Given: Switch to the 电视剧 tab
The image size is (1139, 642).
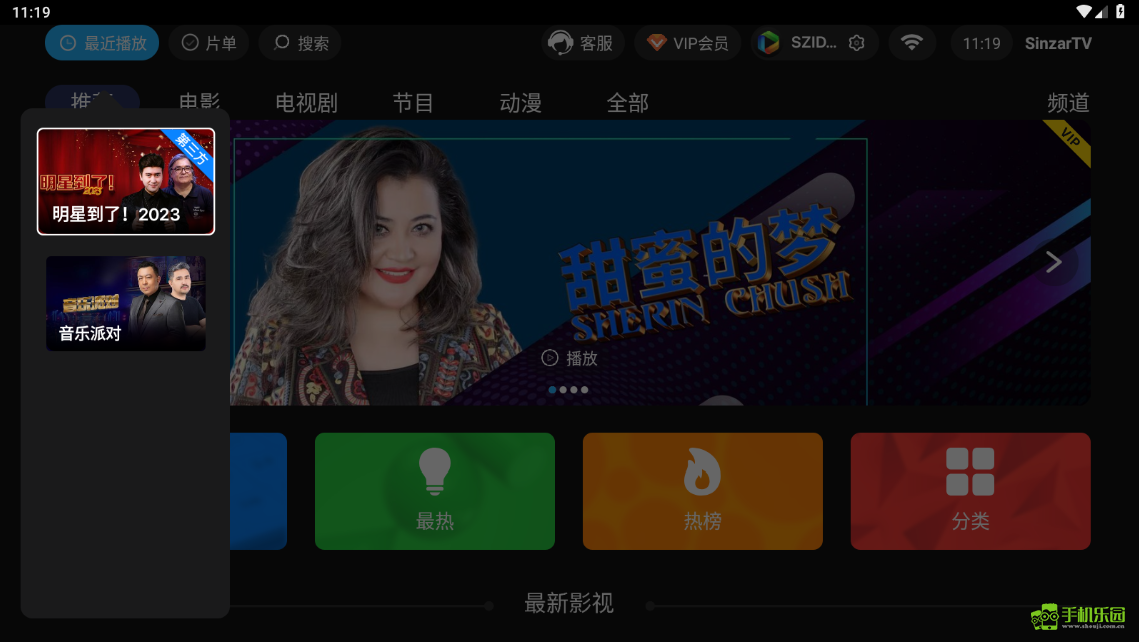Looking at the screenshot, I should click(306, 103).
